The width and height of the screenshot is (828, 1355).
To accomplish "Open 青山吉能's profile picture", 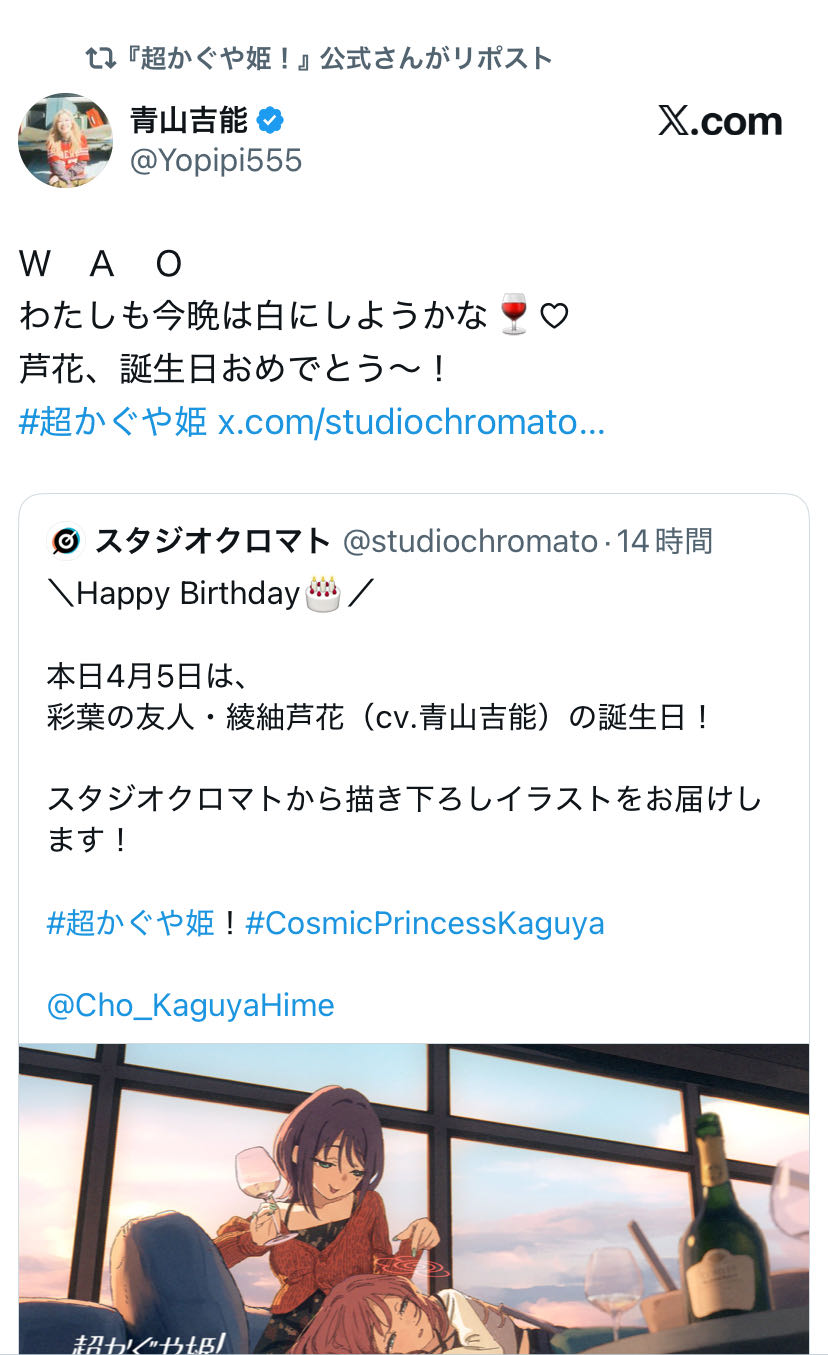I will tap(65, 140).
